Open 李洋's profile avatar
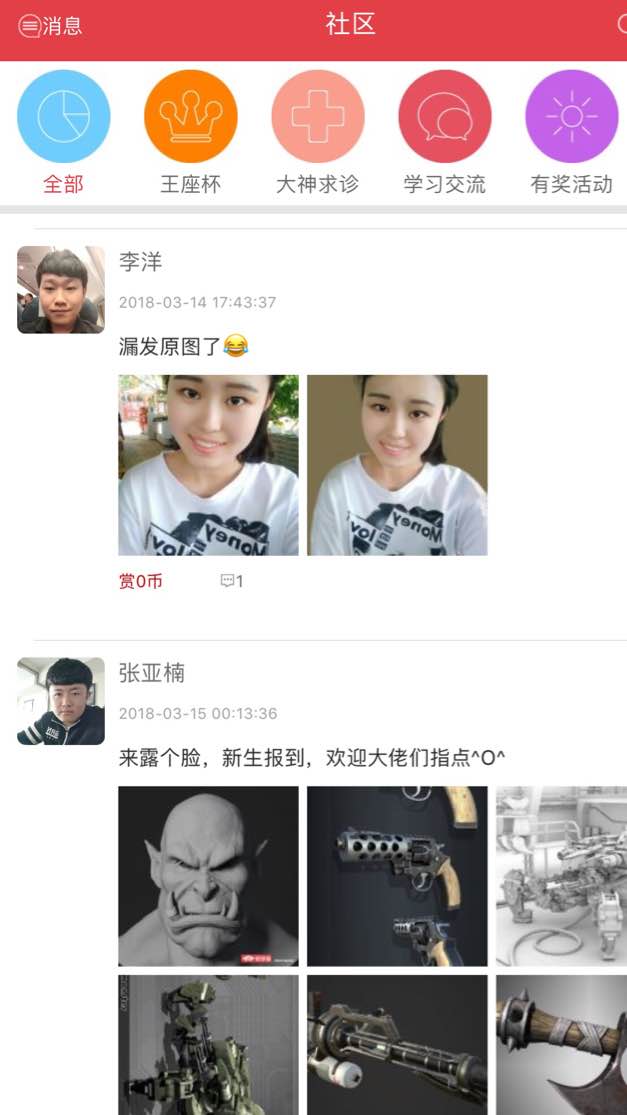Viewport: 627px width, 1115px height. coord(61,290)
